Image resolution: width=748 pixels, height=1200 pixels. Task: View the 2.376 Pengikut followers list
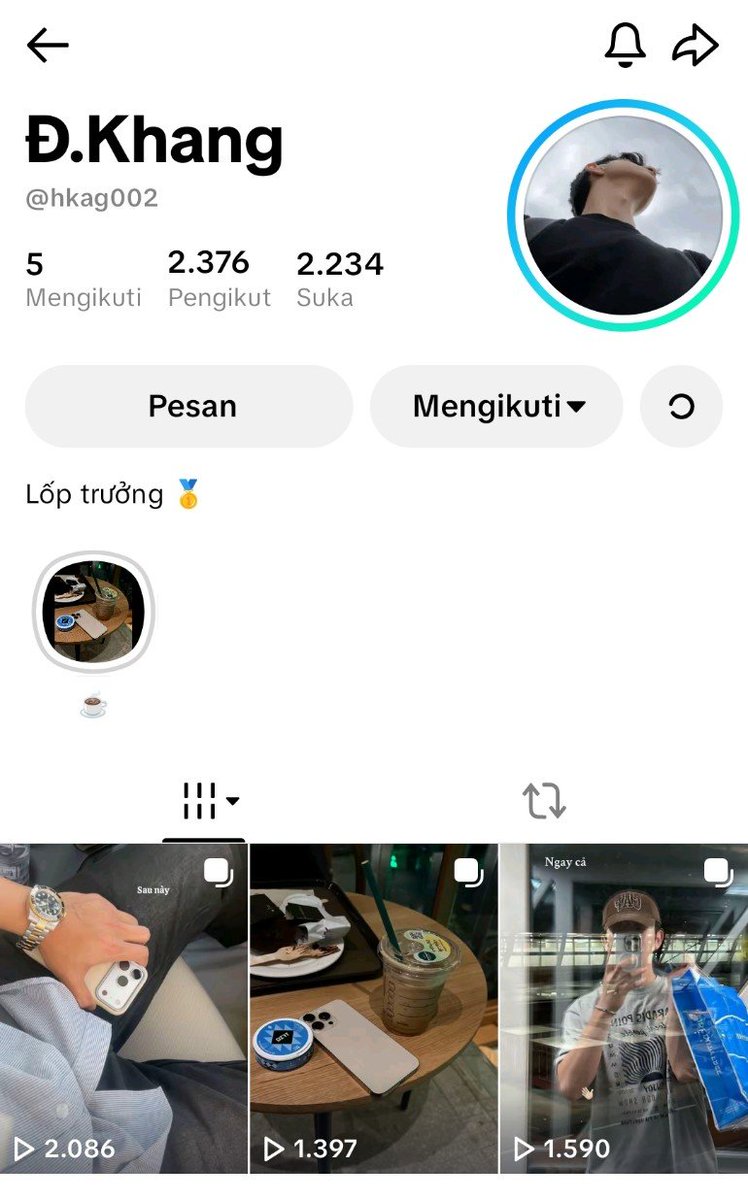[219, 279]
